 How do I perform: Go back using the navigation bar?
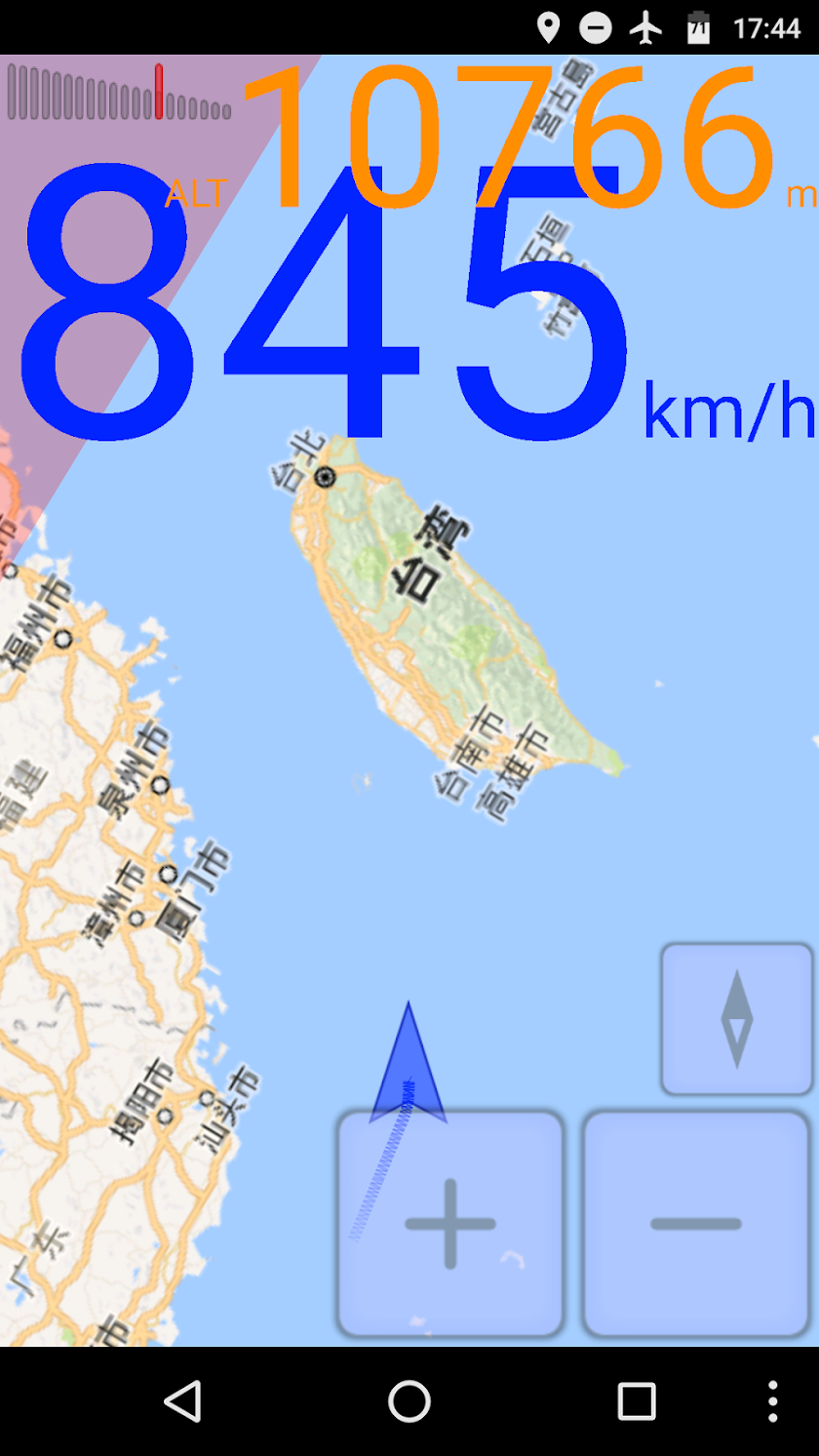tap(182, 1401)
